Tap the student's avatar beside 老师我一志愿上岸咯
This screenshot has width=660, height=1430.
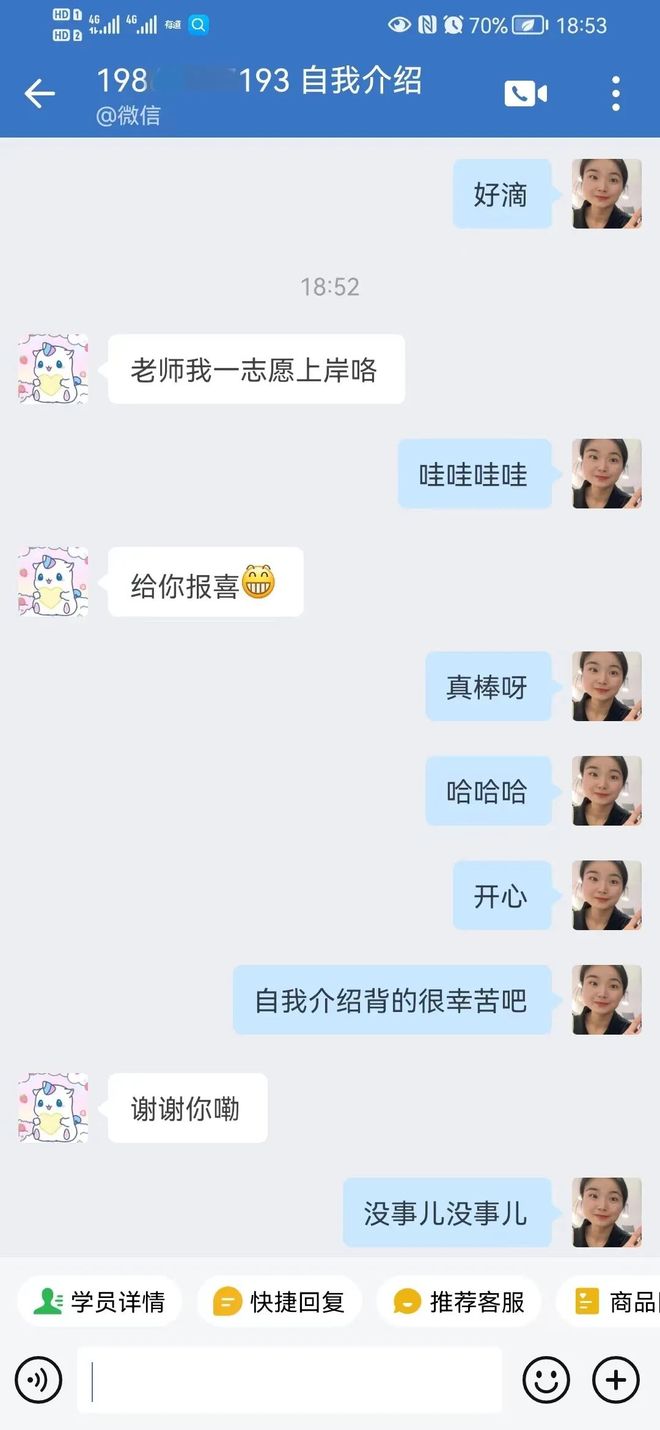click(53, 369)
